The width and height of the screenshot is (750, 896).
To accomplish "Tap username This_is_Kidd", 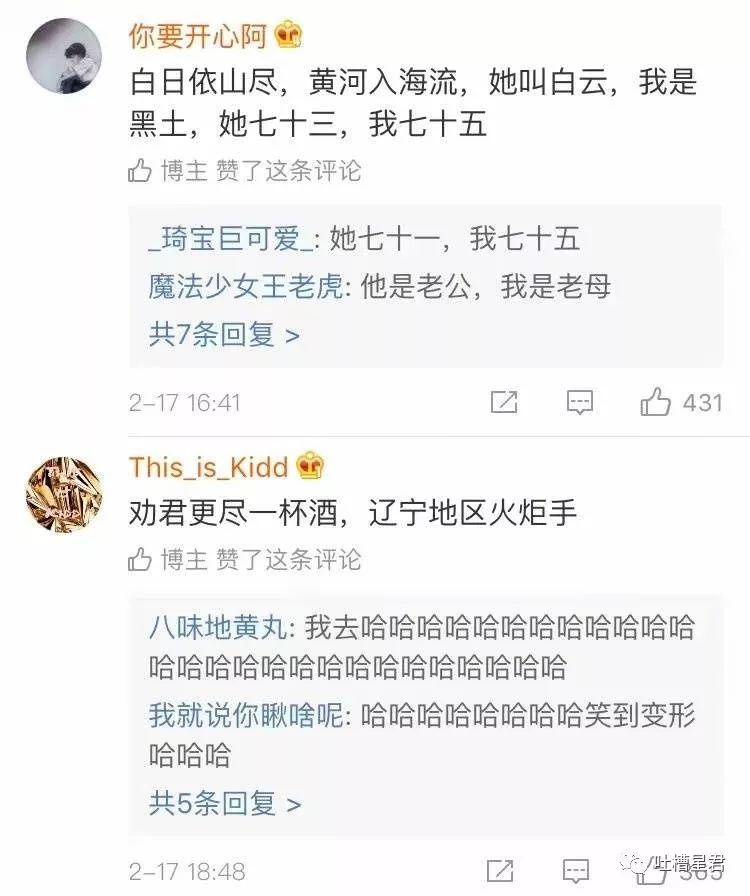I will pos(208,467).
